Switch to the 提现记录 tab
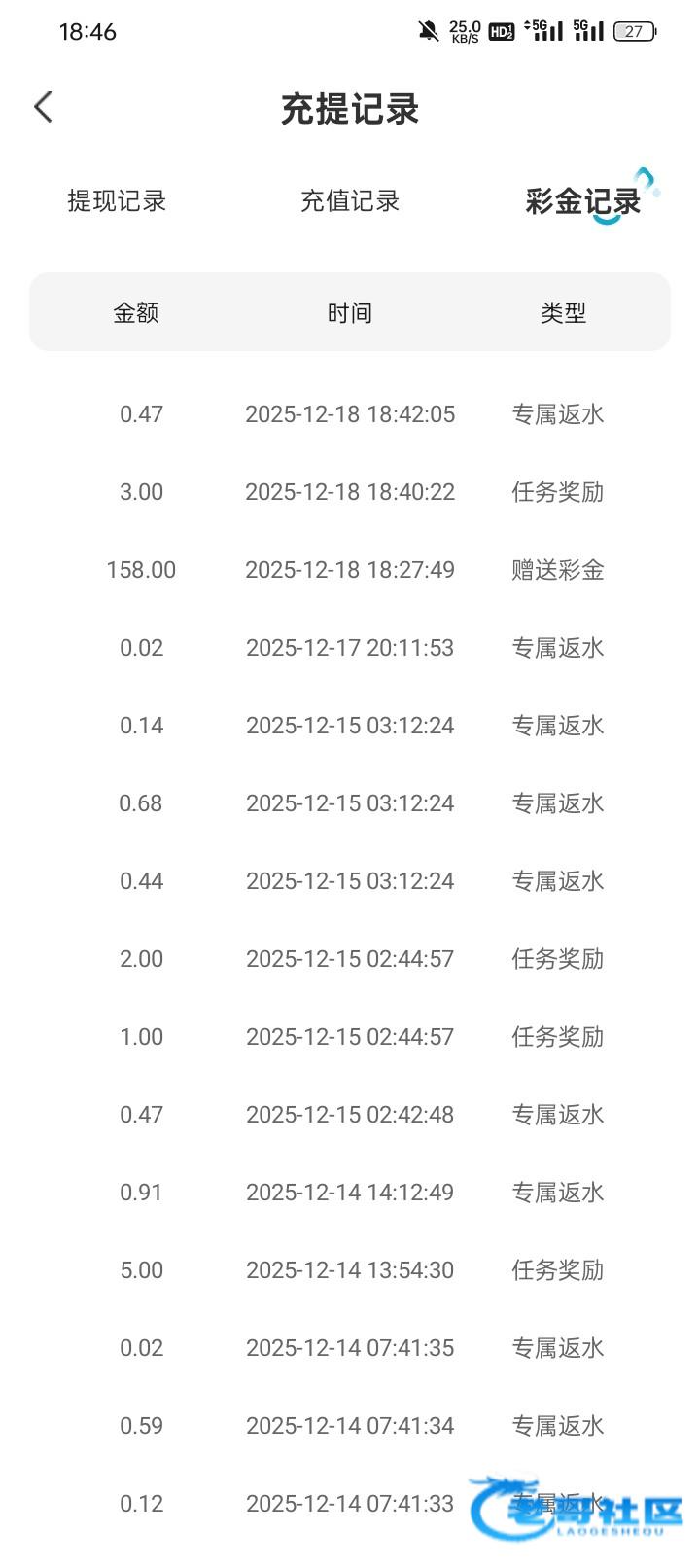Screen dimensions: 700x1568 pos(117,201)
